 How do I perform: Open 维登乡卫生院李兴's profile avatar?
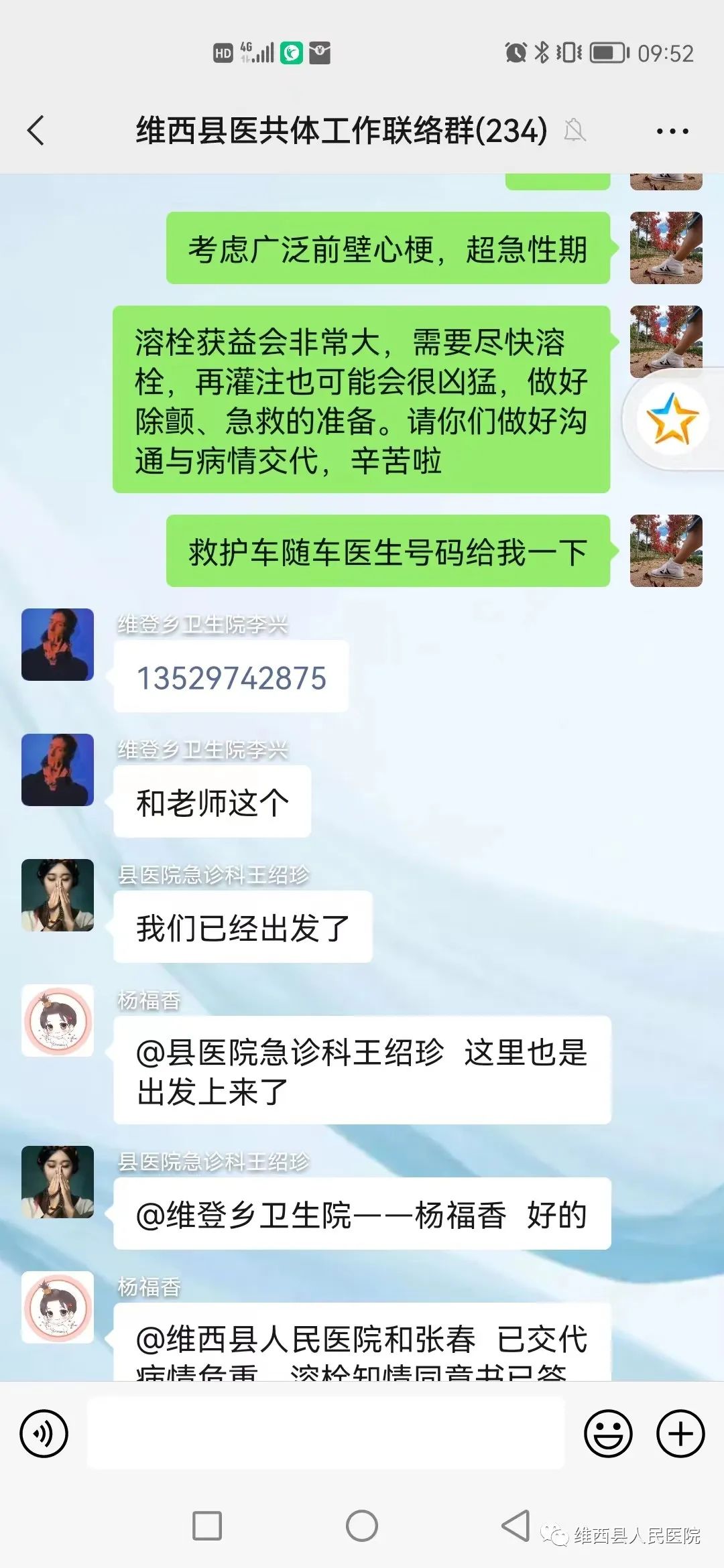pos(57,643)
